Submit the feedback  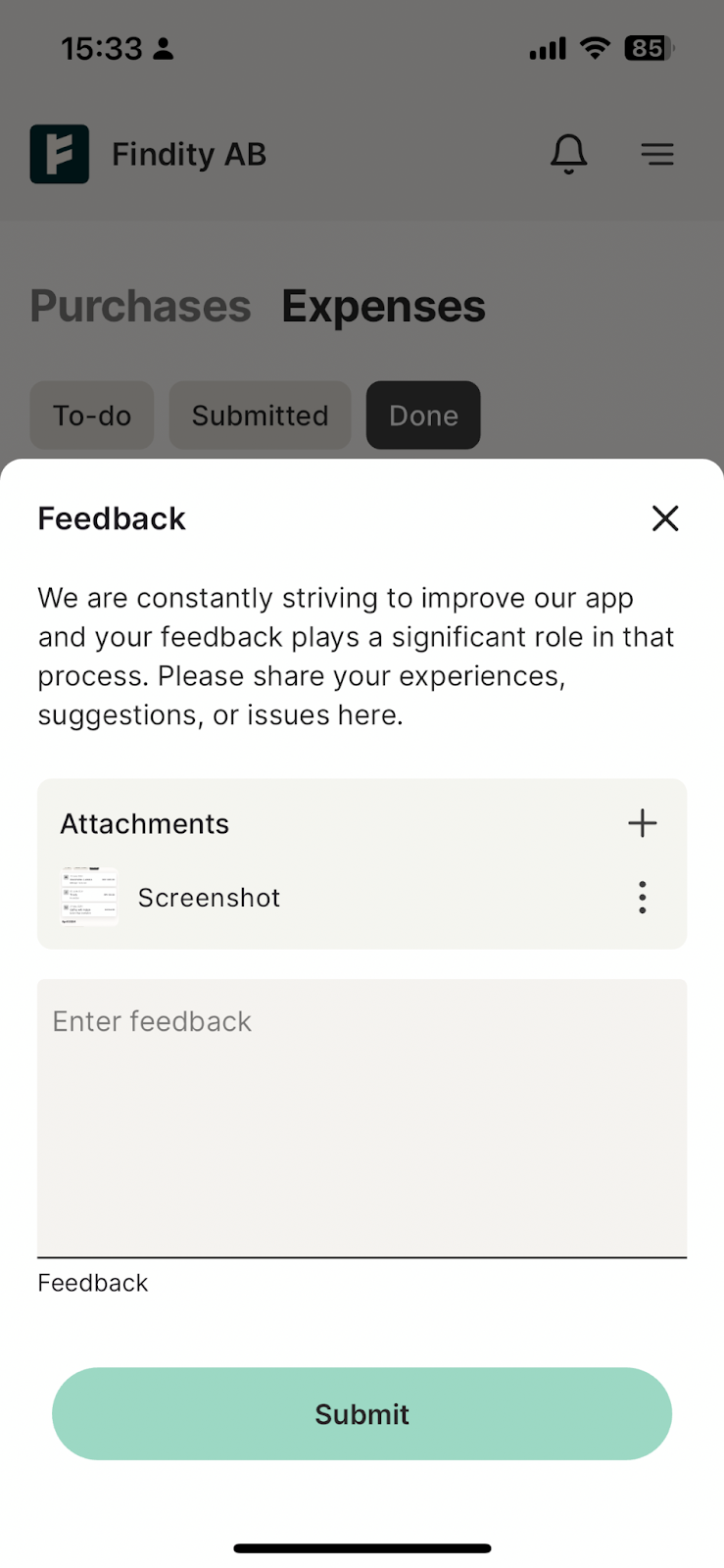362,1414
